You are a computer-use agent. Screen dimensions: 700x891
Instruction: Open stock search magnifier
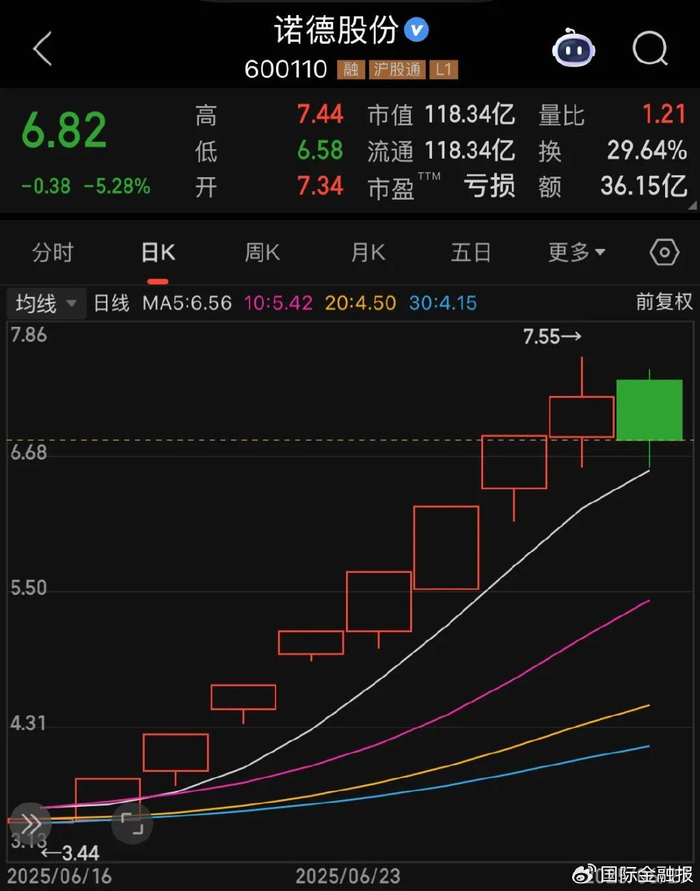(650, 47)
